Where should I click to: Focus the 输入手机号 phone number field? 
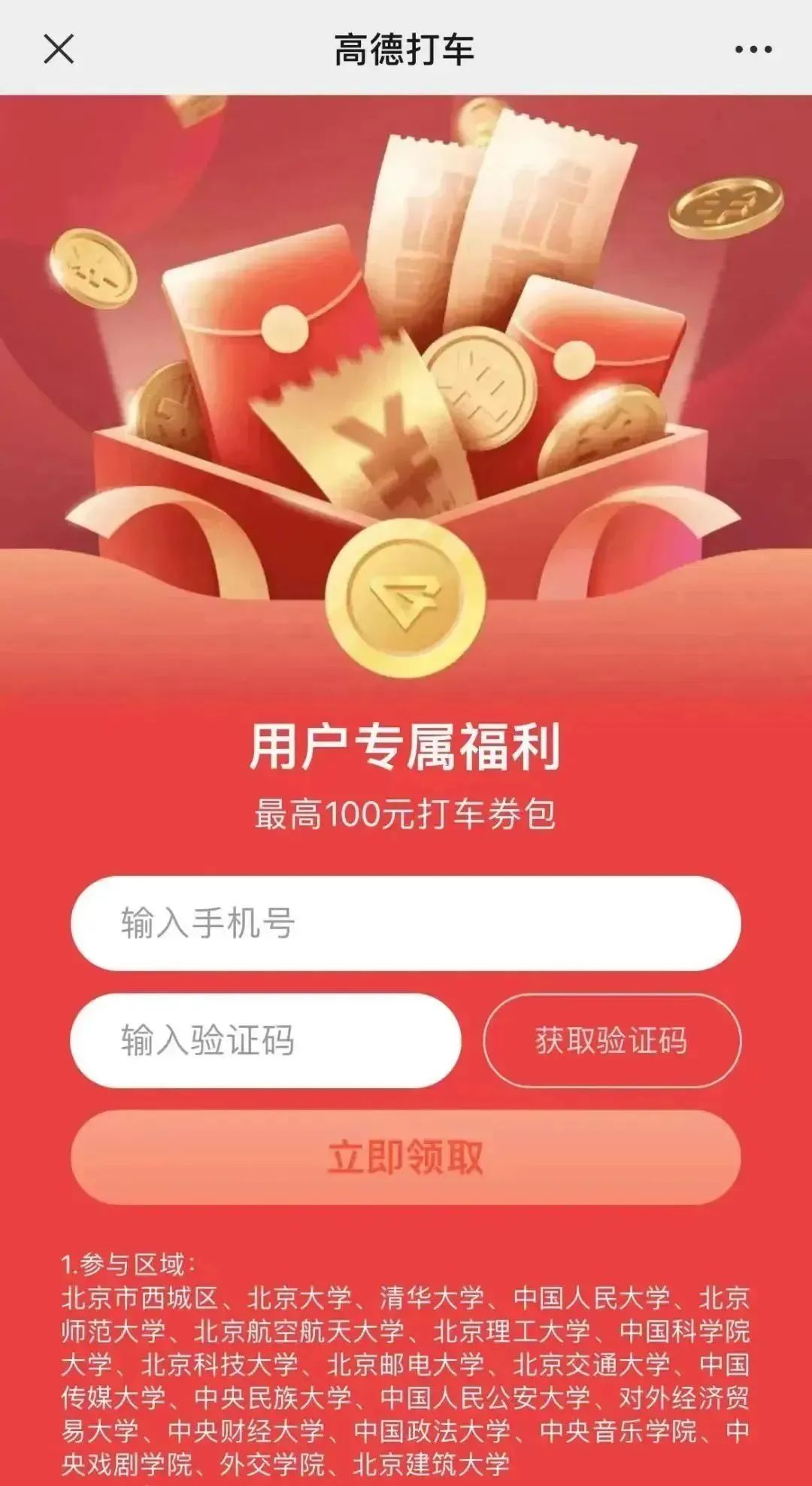[406, 923]
